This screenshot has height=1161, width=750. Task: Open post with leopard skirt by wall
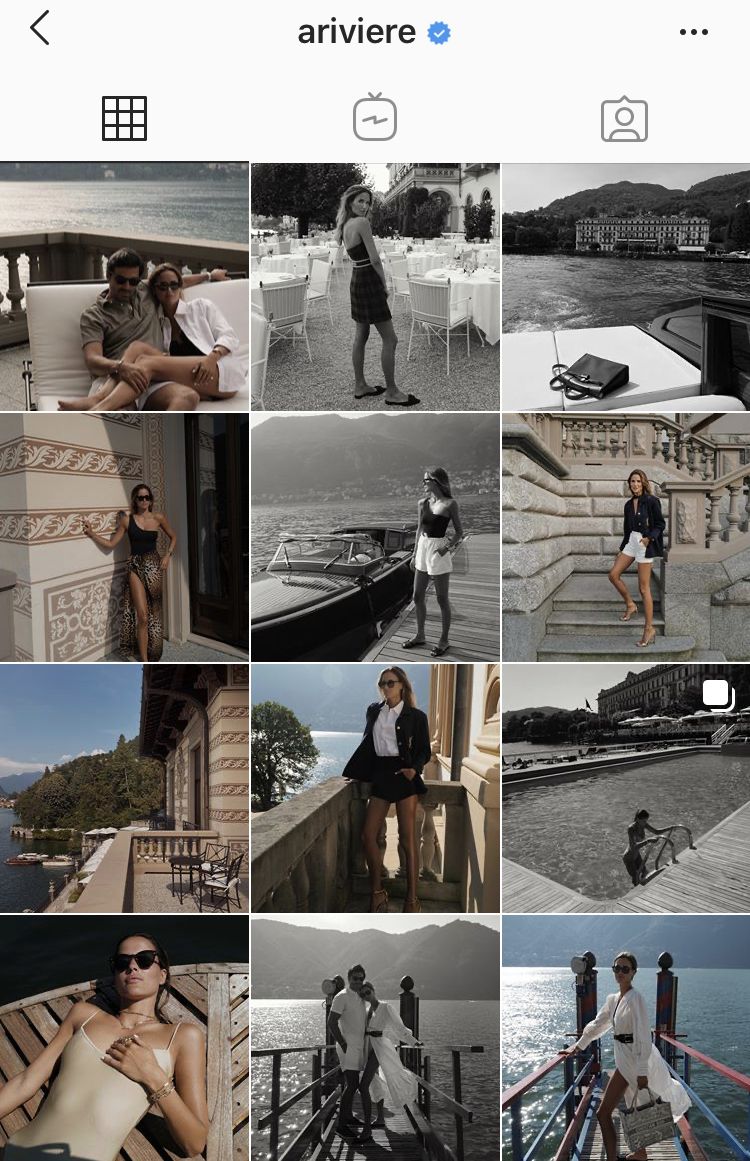click(x=124, y=537)
